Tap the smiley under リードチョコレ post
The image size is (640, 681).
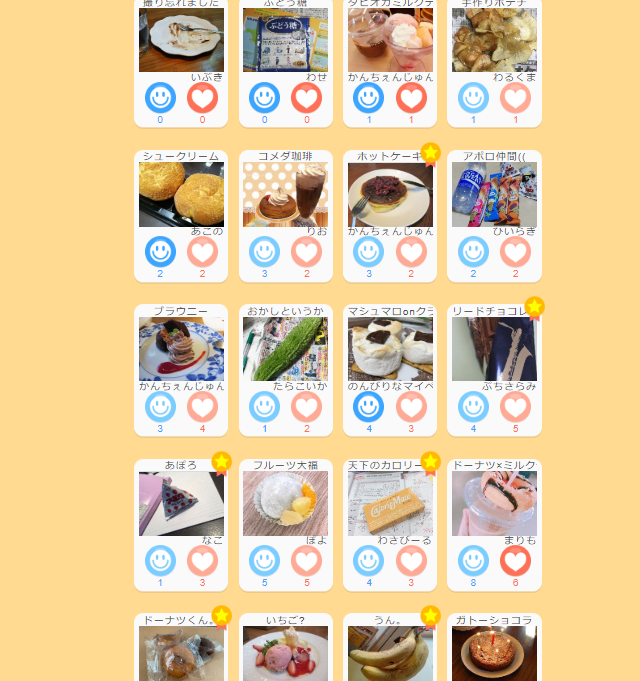click(x=473, y=406)
